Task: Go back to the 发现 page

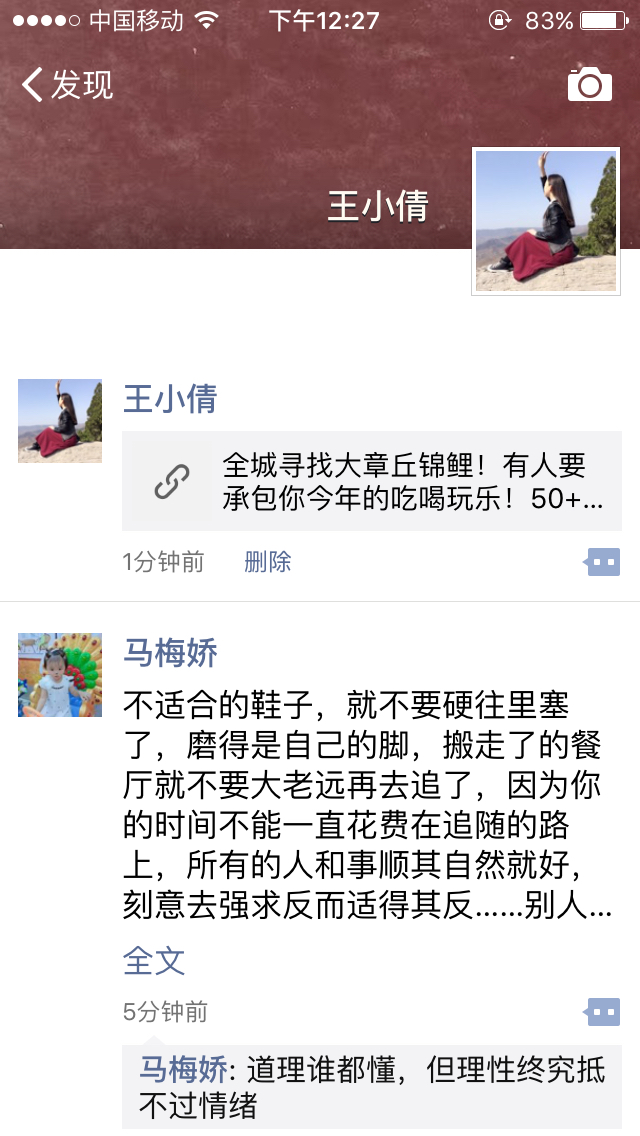Action: (68, 85)
